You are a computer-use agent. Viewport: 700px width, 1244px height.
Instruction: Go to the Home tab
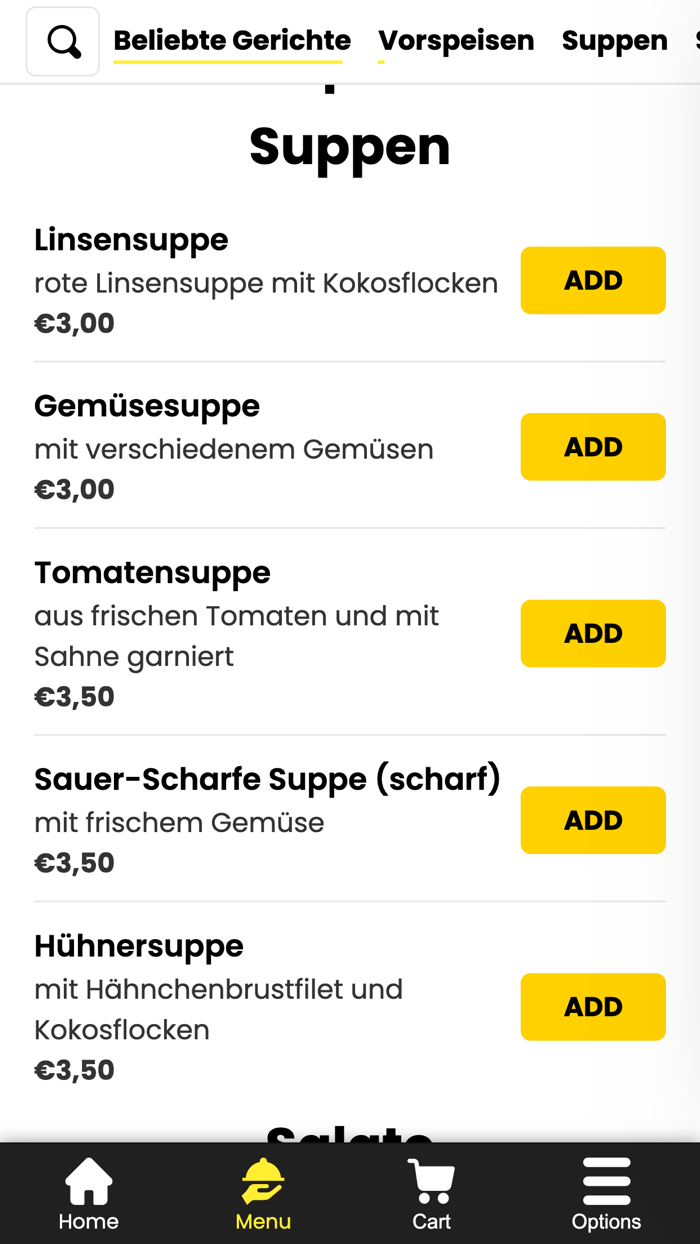click(x=88, y=1194)
